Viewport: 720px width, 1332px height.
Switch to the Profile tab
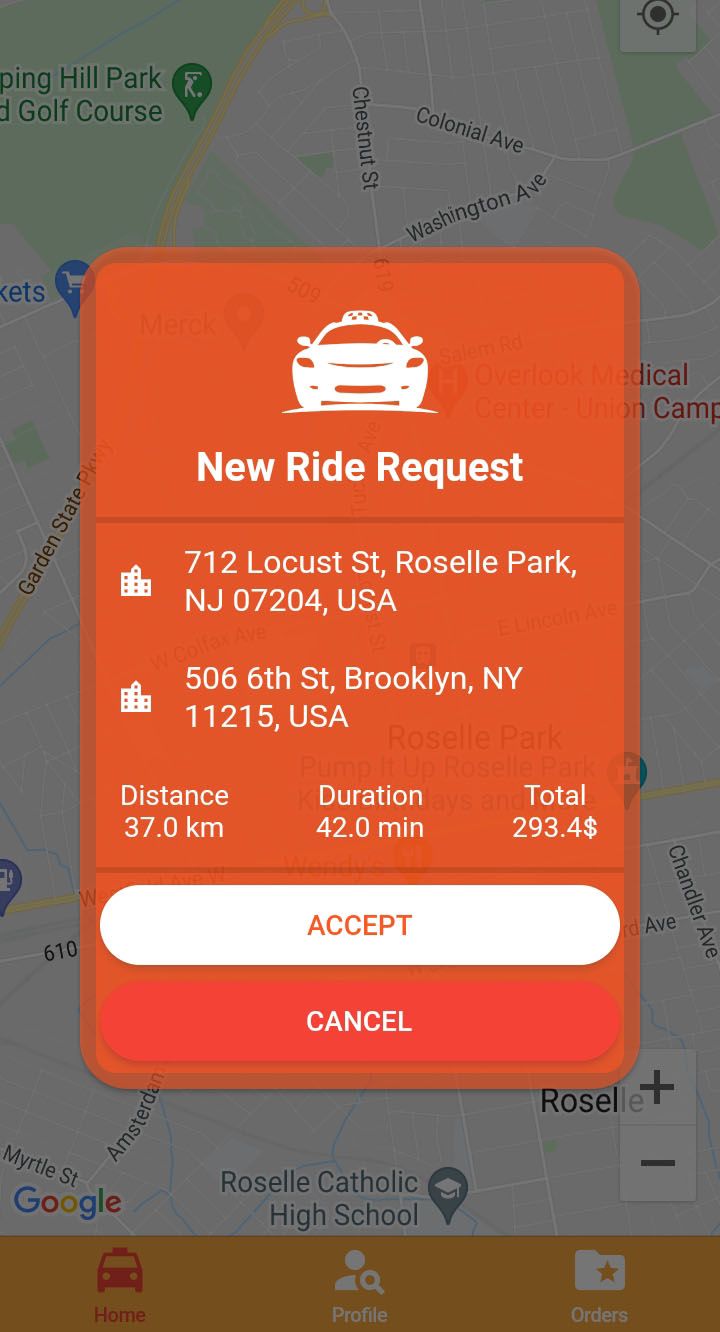(x=360, y=1285)
